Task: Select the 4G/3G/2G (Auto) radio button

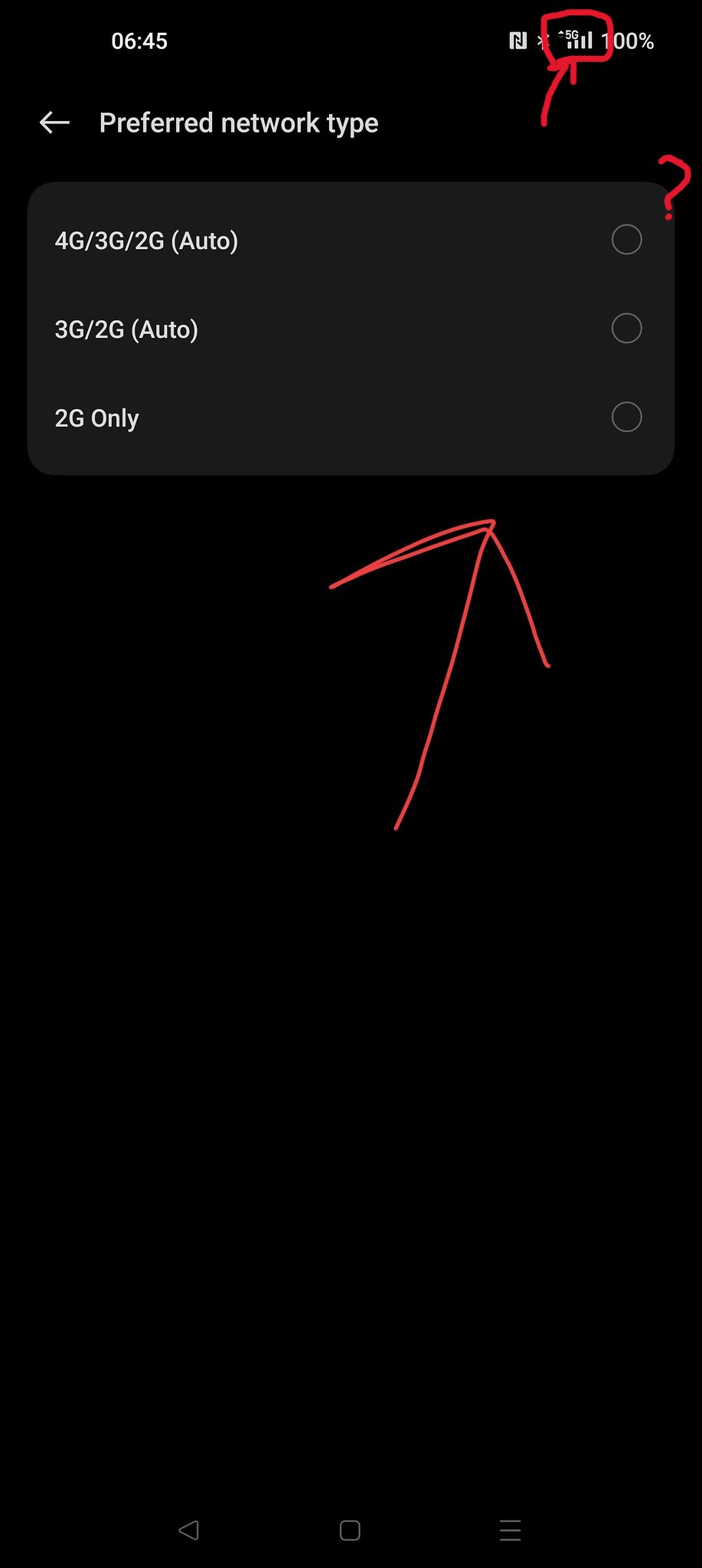Action: pyautogui.click(x=626, y=239)
